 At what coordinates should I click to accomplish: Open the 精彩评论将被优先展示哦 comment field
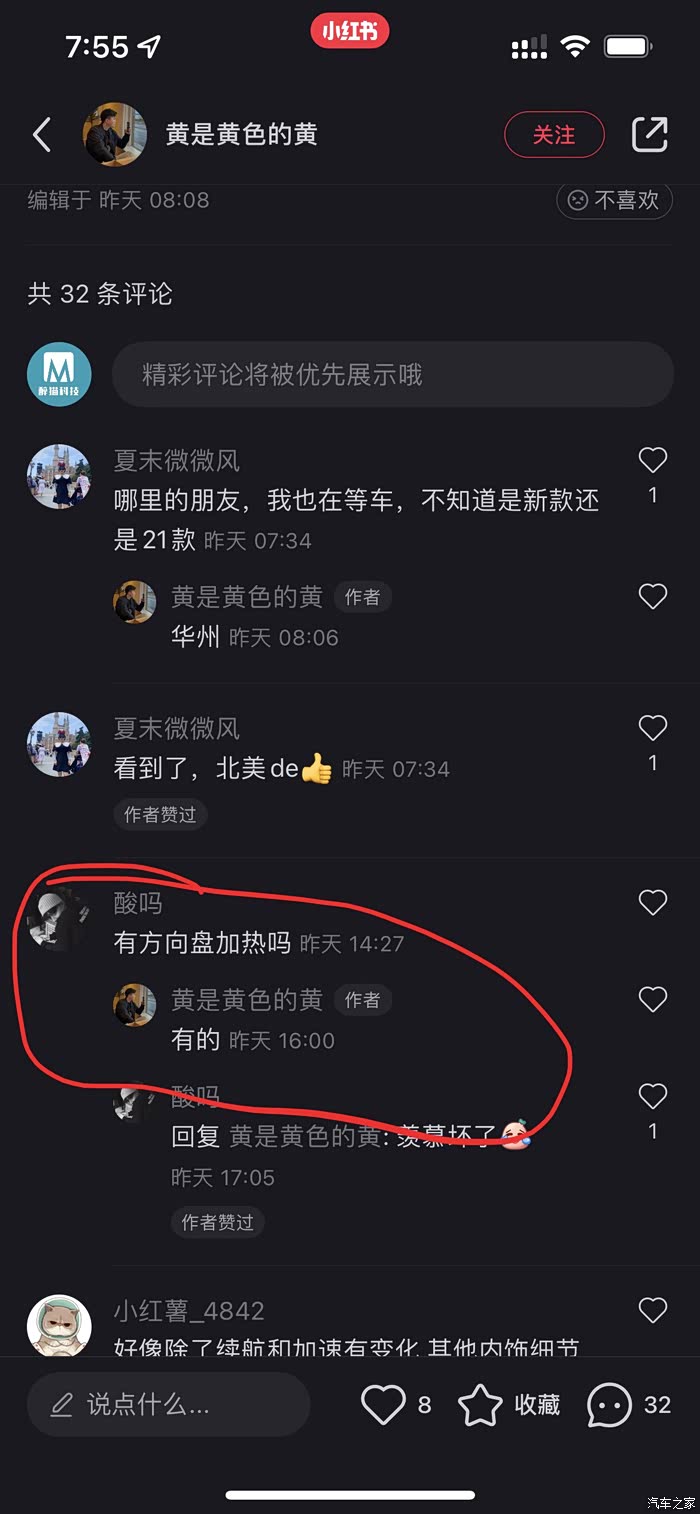coord(392,374)
